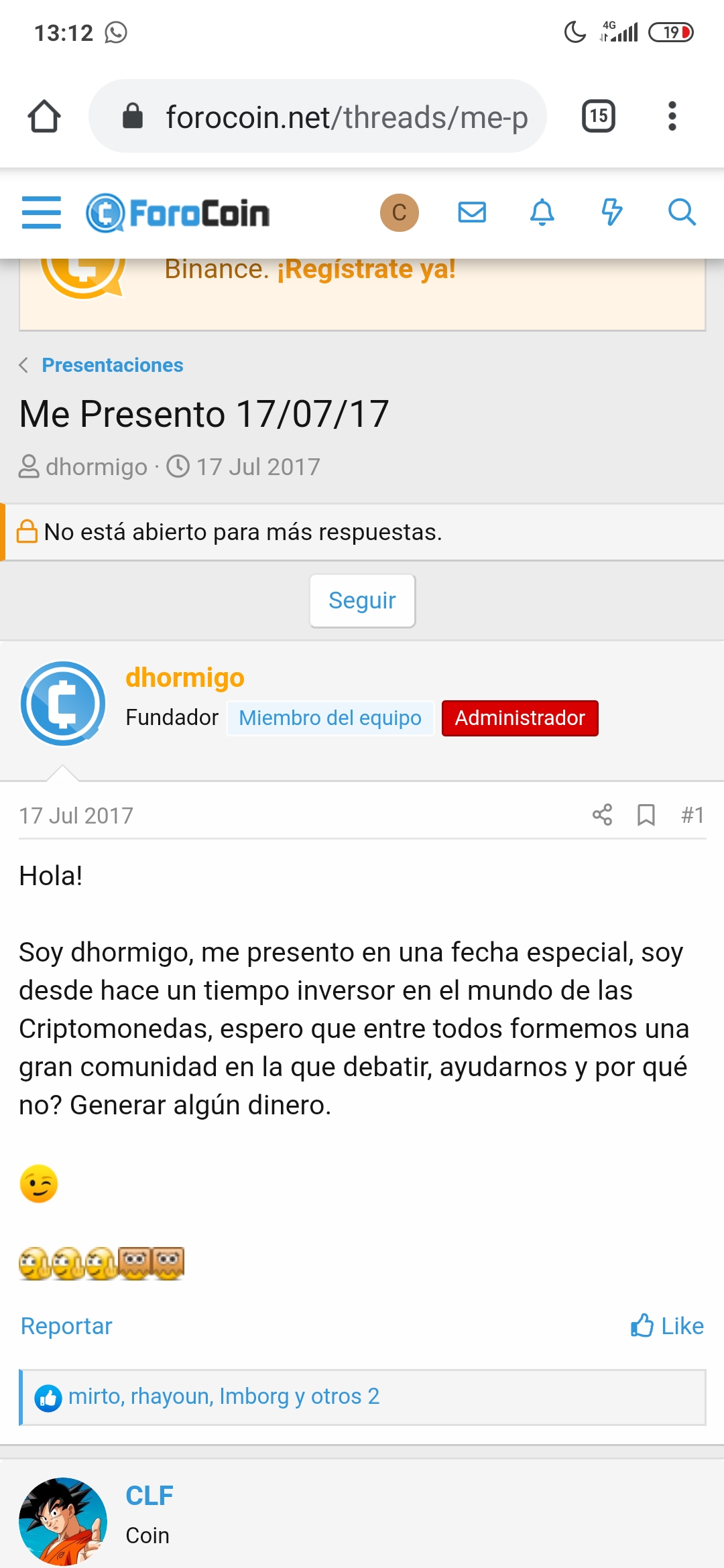Bookmark dhormigo's post
The width and height of the screenshot is (724, 1568).
point(646,815)
